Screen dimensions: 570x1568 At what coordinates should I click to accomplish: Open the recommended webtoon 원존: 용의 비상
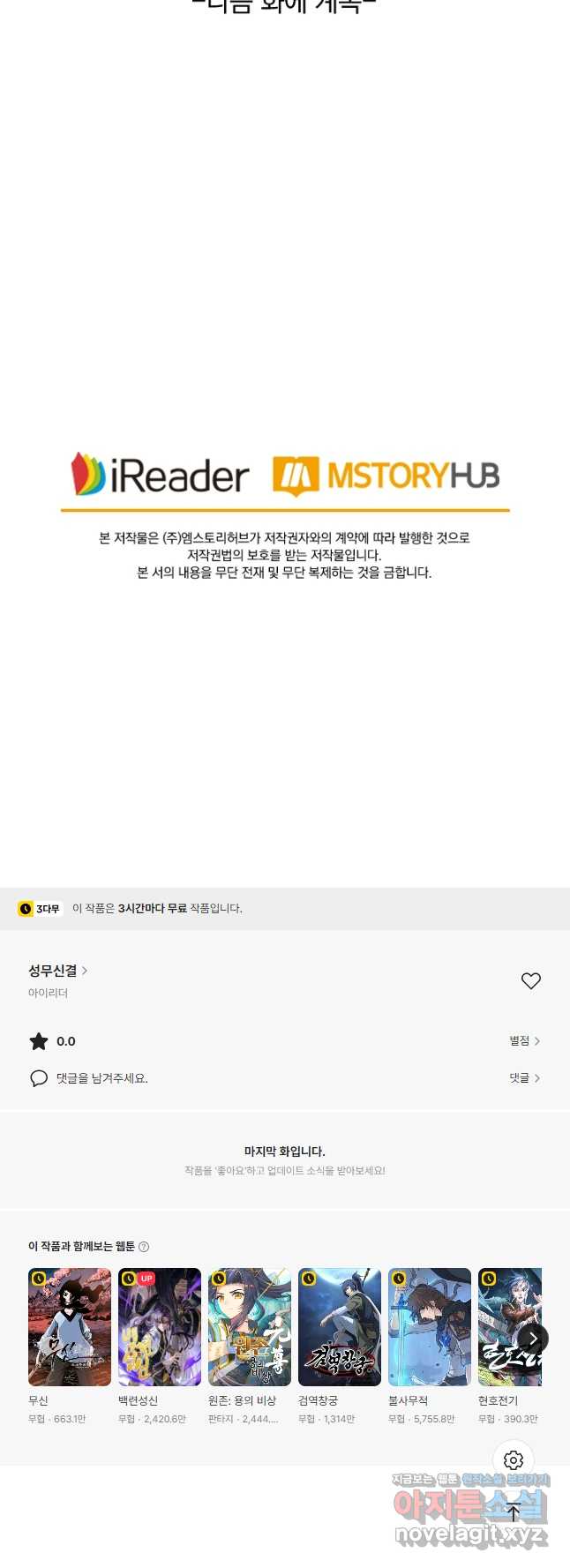(250, 1327)
